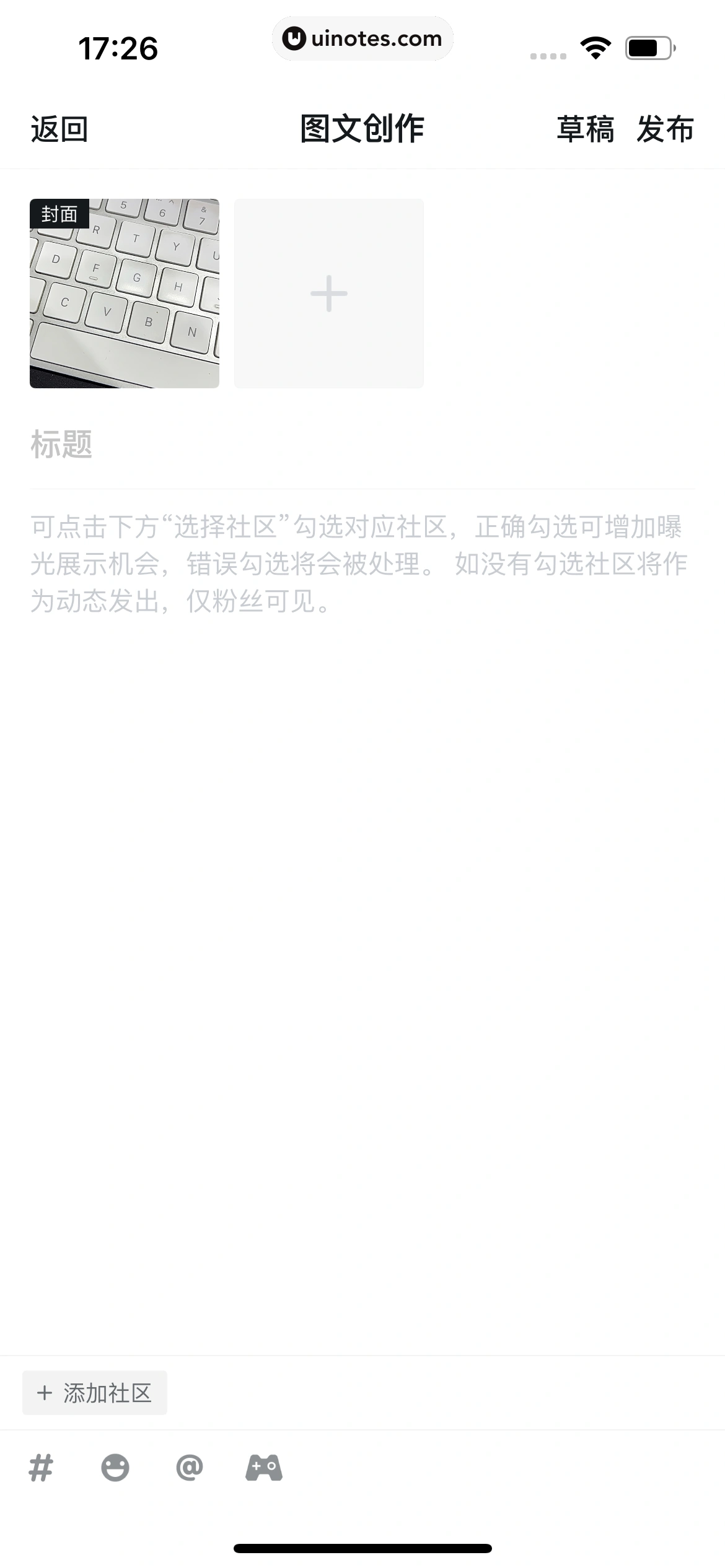The height and width of the screenshot is (1568, 725).
Task: Tap the 17:26 clock in the status bar
Action: [119, 47]
